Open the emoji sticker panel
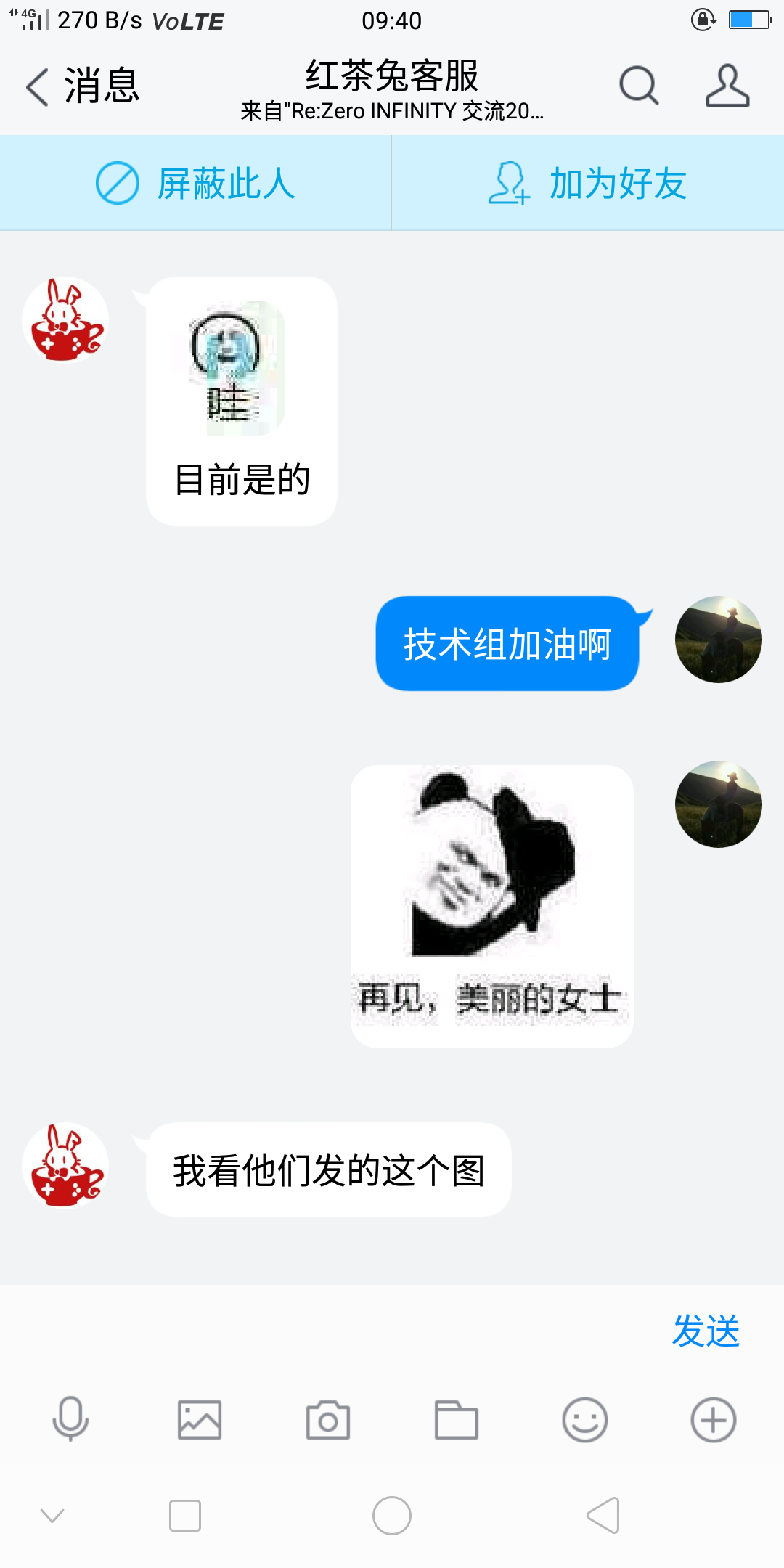The width and height of the screenshot is (784, 1568). tap(585, 1421)
